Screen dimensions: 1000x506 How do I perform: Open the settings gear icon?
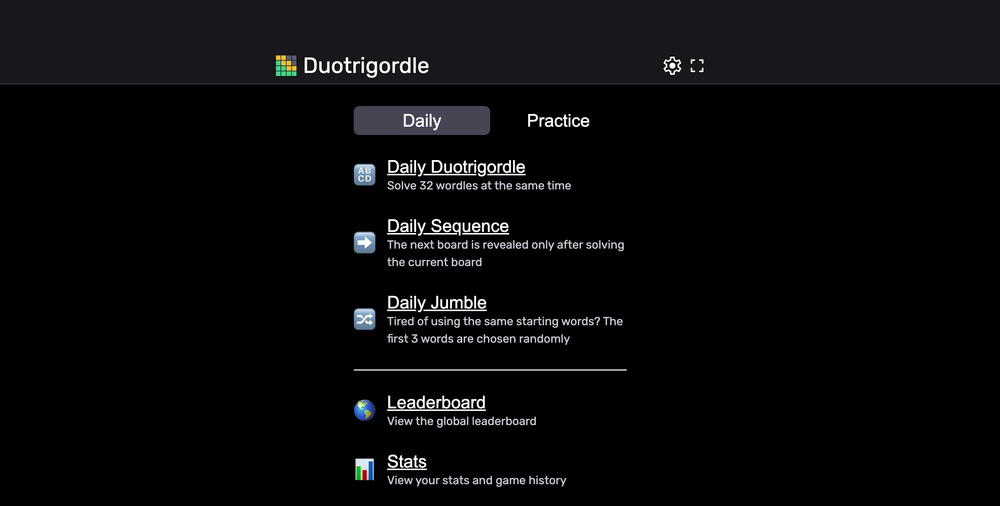point(672,66)
